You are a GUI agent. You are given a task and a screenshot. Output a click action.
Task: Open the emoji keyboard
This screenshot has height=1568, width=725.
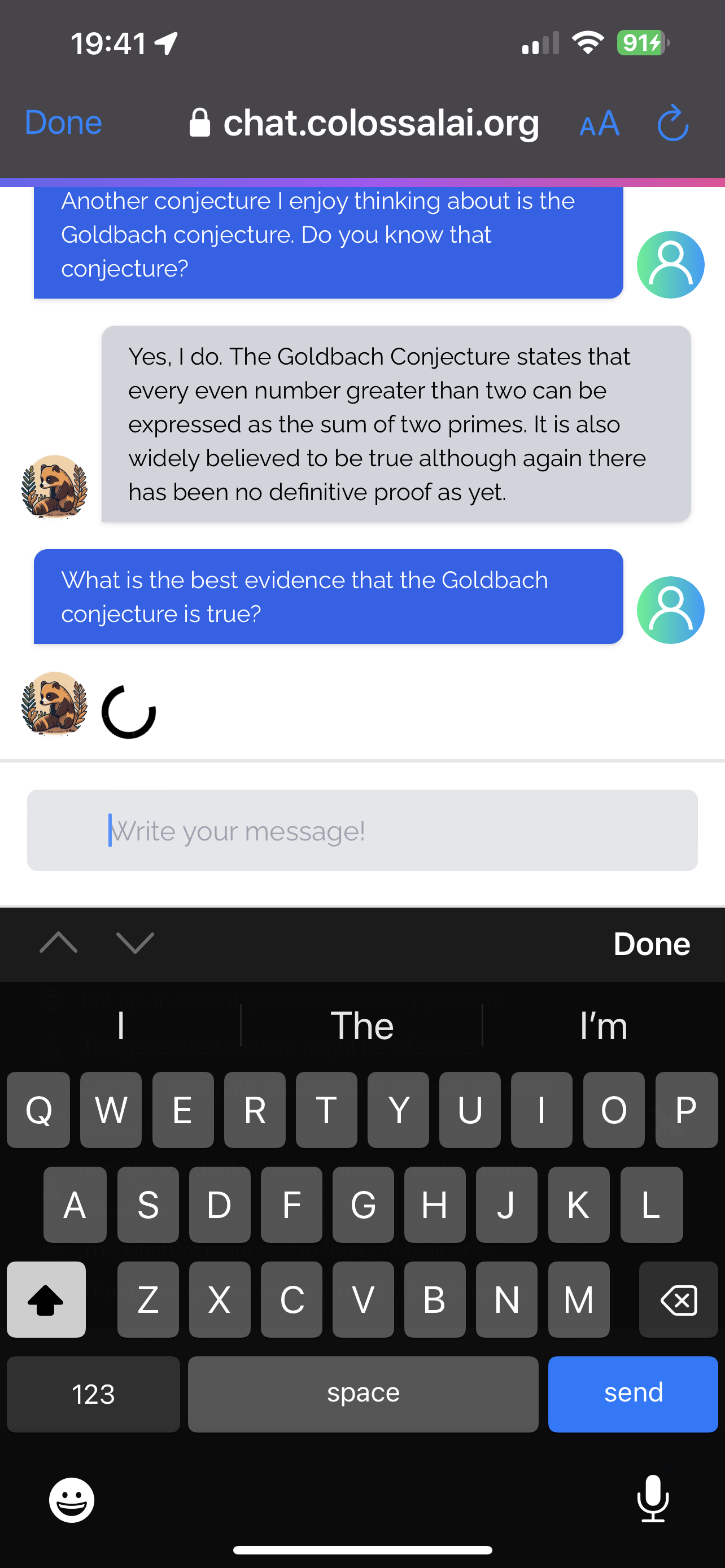click(71, 1499)
